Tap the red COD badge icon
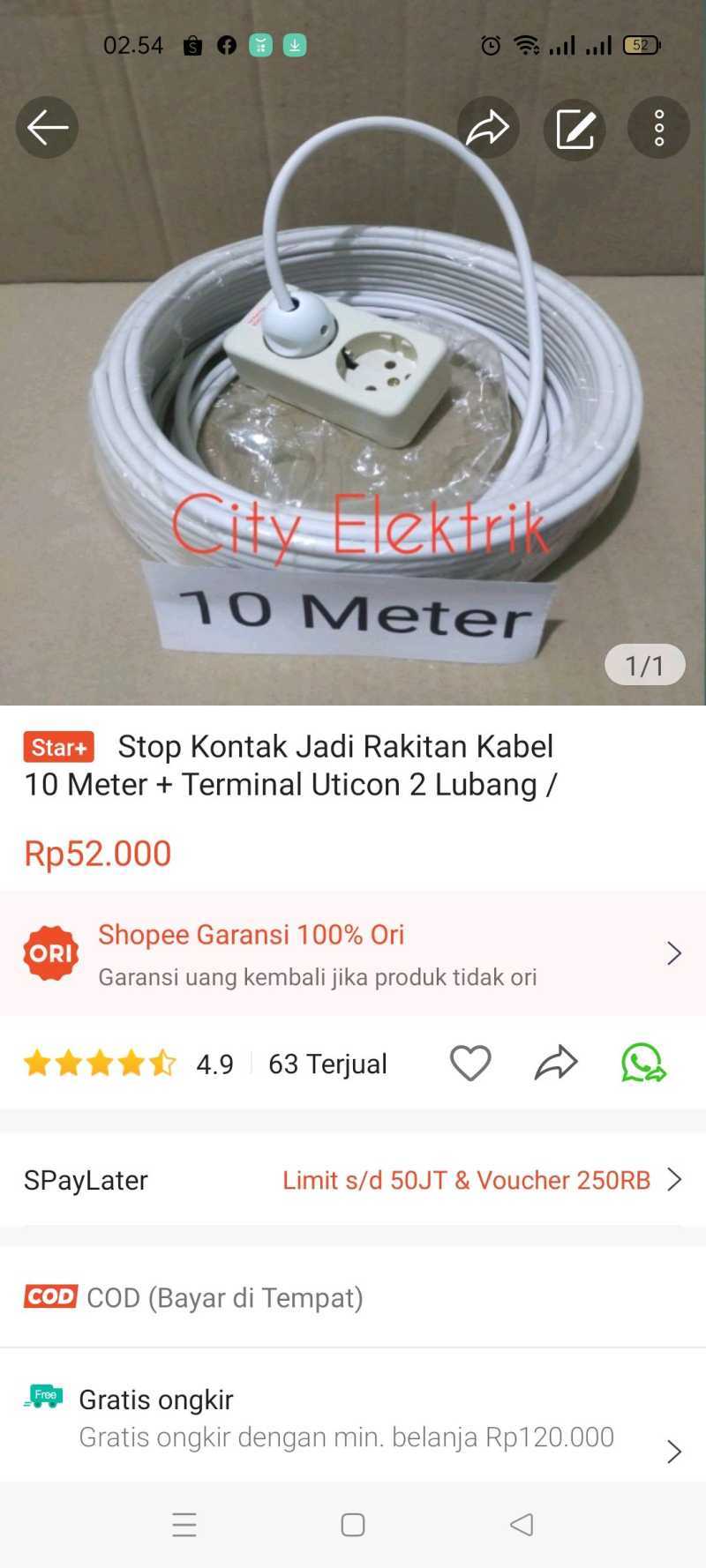Image resolution: width=706 pixels, height=1568 pixels. click(x=50, y=1296)
